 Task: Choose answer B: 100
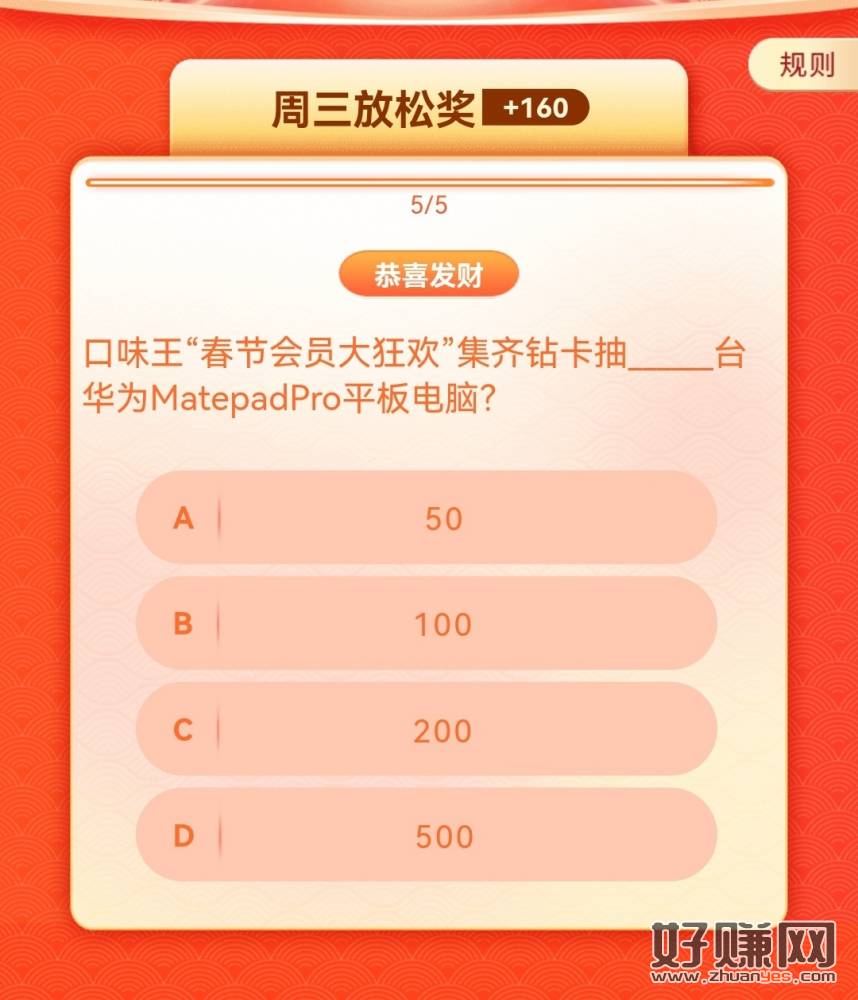pos(427,624)
